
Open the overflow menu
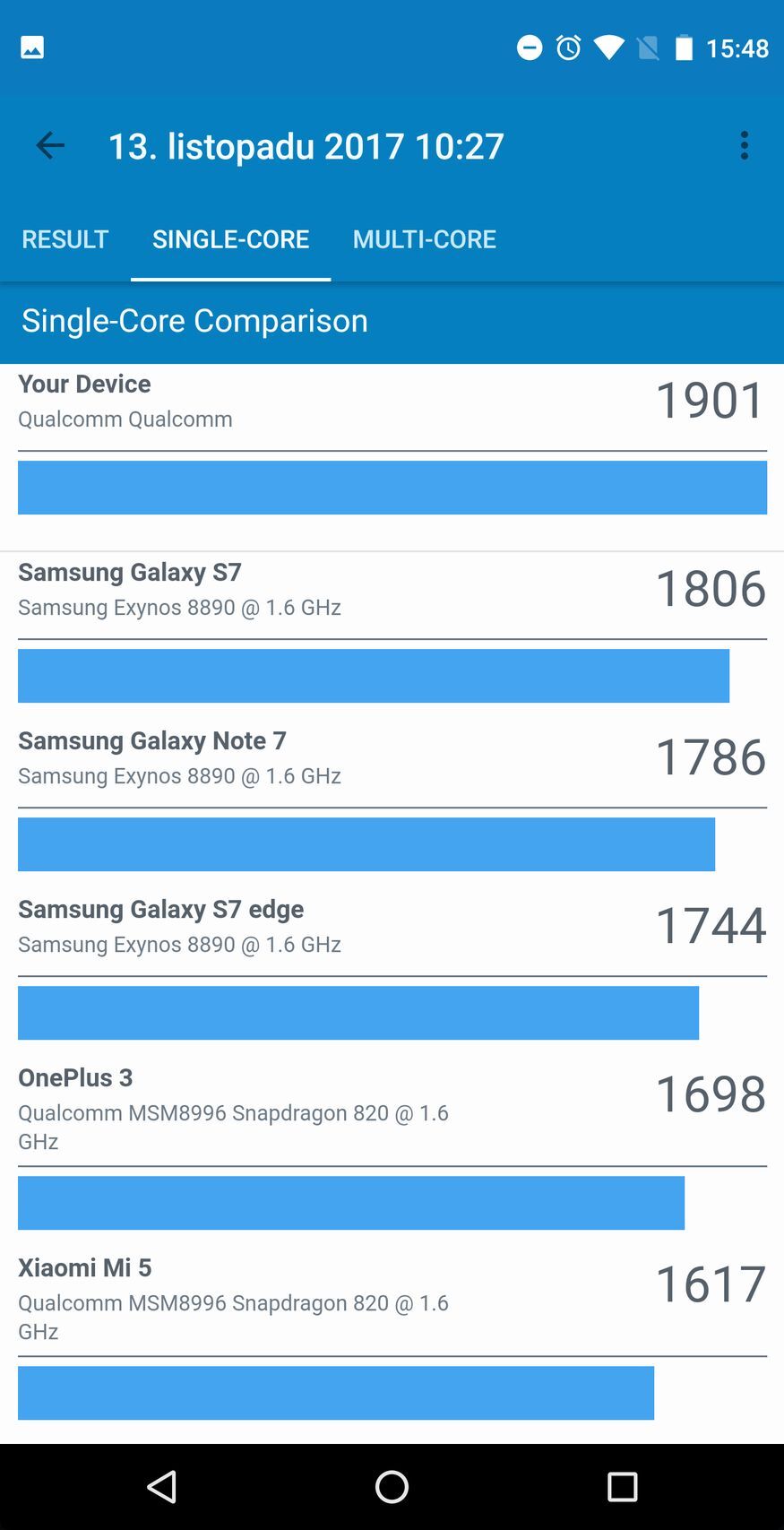pyautogui.click(x=744, y=145)
